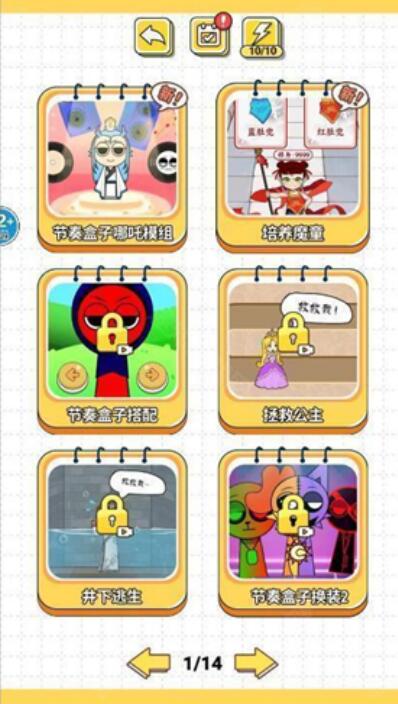Screen dimensions: 398x704
Task: Open the daily check-in calendar icon
Action: point(209,35)
